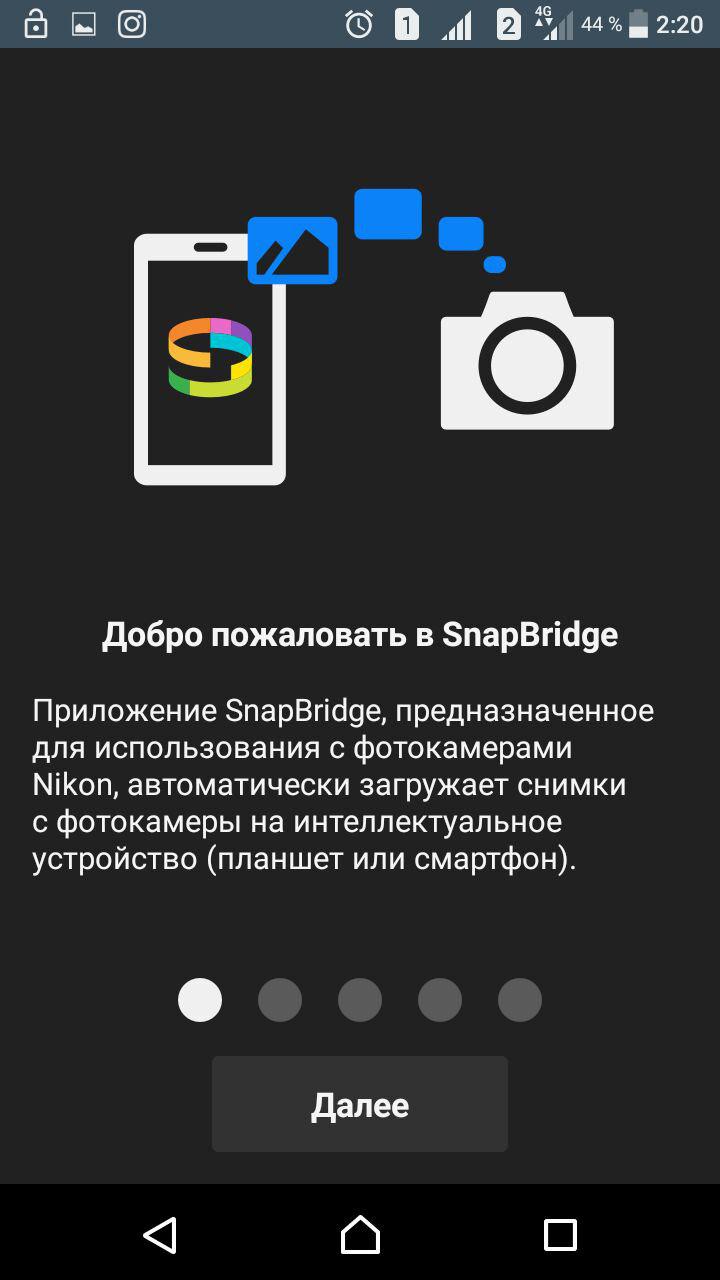Open the recent apps view
Image resolution: width=720 pixels, height=1280 pixels.
(x=560, y=1234)
